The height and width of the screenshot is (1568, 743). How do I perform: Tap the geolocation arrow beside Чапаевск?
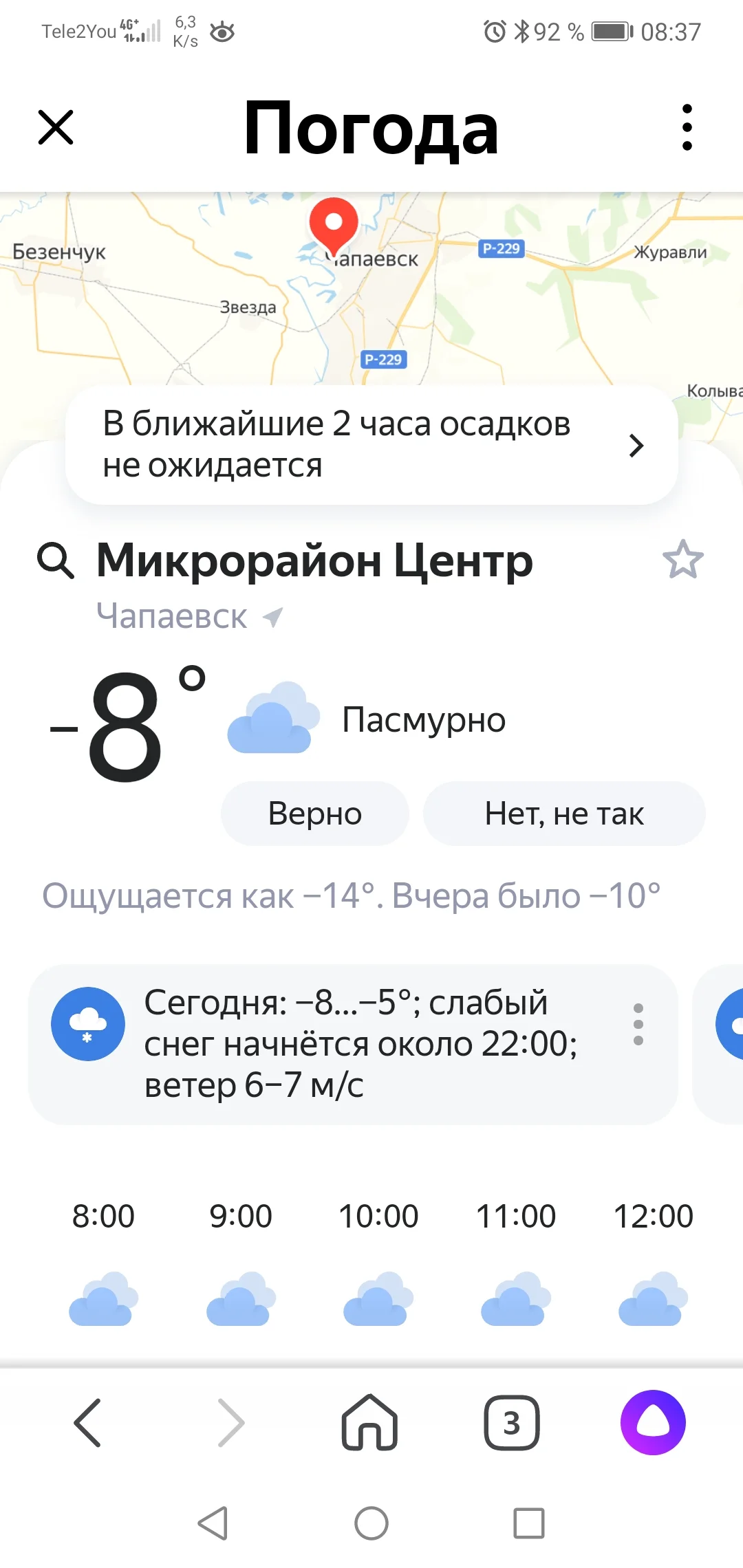(x=271, y=617)
